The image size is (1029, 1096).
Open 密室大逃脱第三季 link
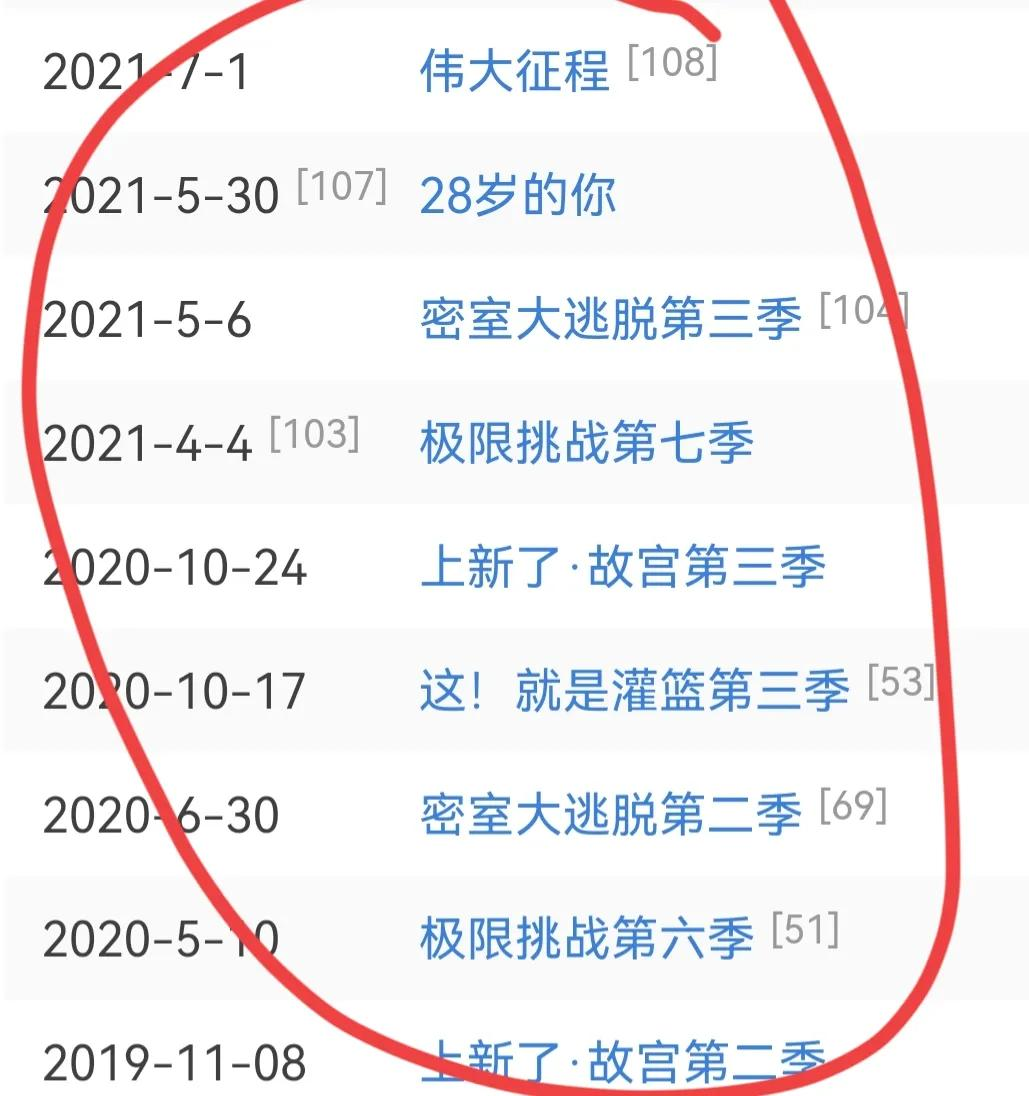click(x=610, y=320)
